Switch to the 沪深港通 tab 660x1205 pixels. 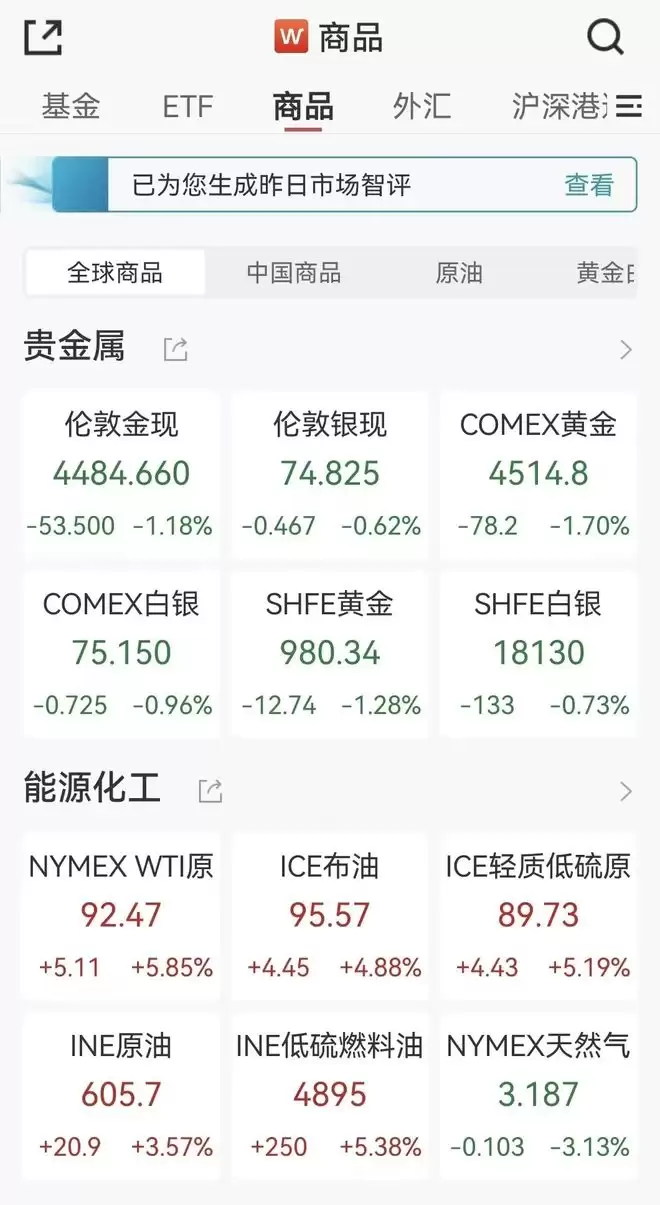[558, 105]
